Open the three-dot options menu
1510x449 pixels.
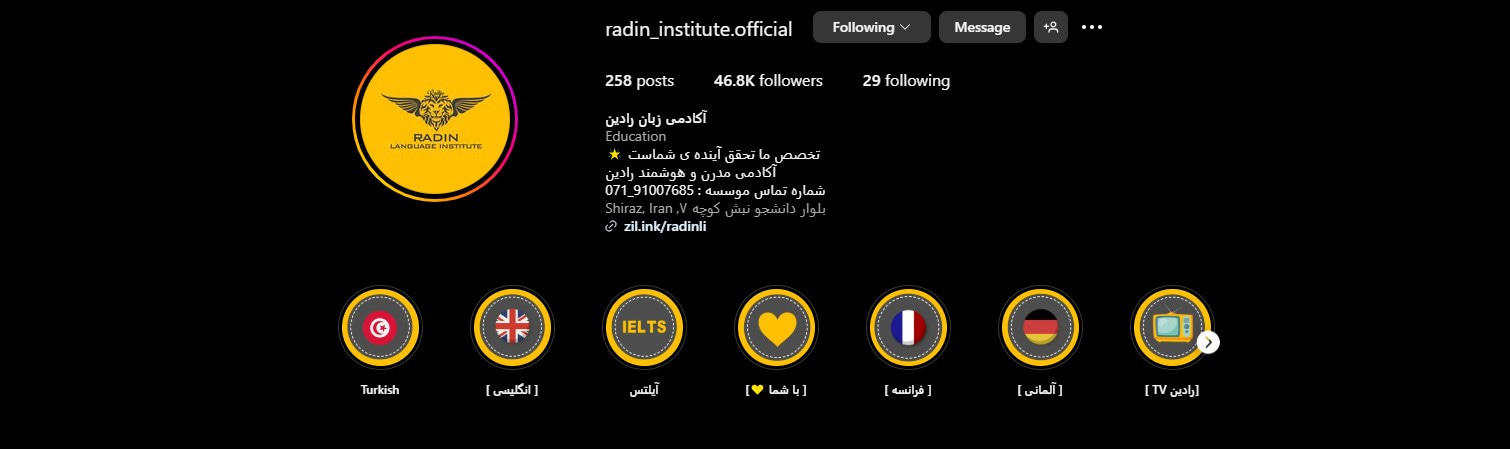(1092, 27)
